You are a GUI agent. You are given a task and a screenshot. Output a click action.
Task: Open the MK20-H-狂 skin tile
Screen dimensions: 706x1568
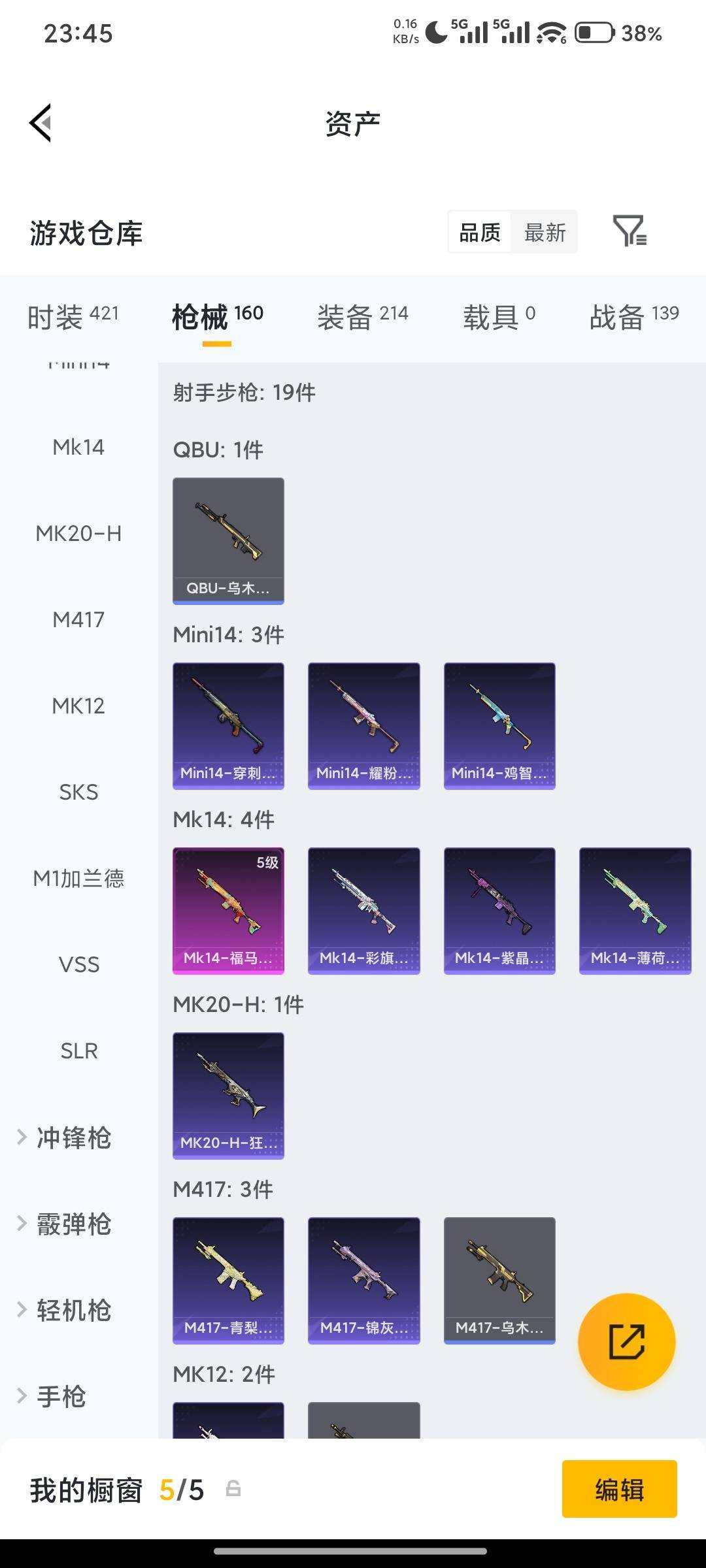tap(228, 1096)
